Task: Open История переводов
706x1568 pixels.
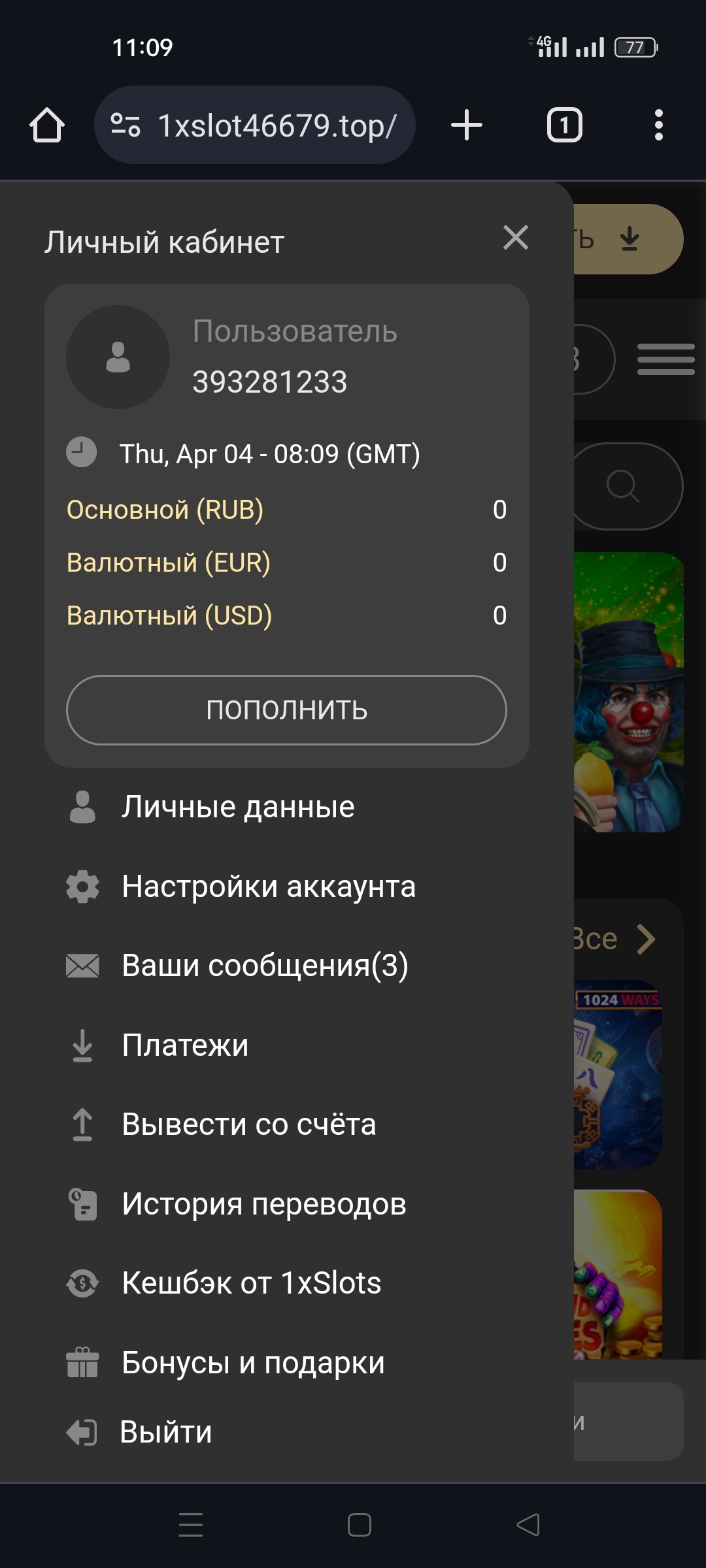Action: (x=287, y=1204)
